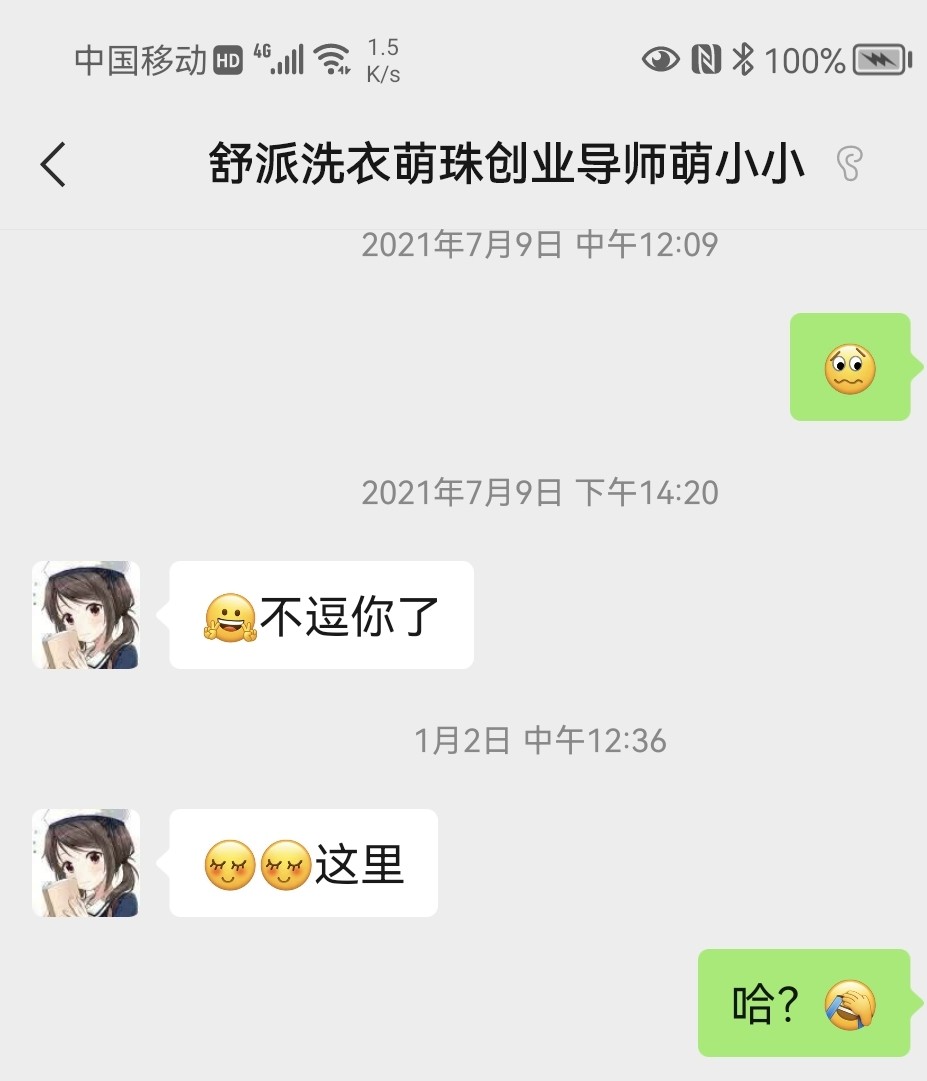Open contact avatar beside the 不逗你了 message
Screen dimensions: 927x1081
(x=86, y=615)
